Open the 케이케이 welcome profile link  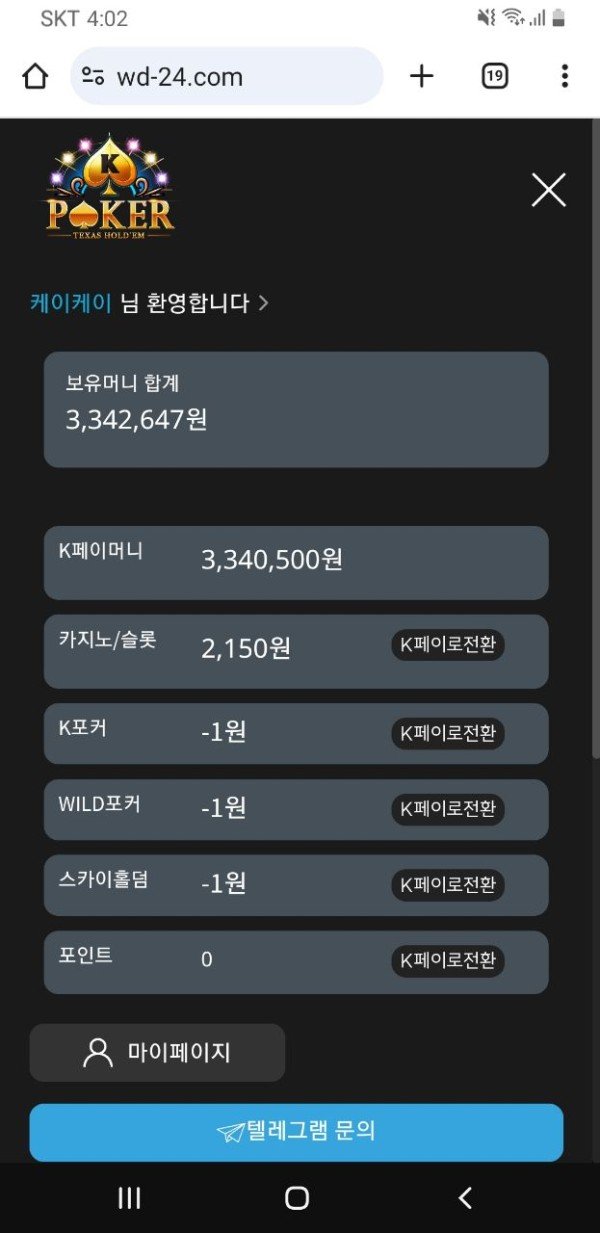(150, 302)
